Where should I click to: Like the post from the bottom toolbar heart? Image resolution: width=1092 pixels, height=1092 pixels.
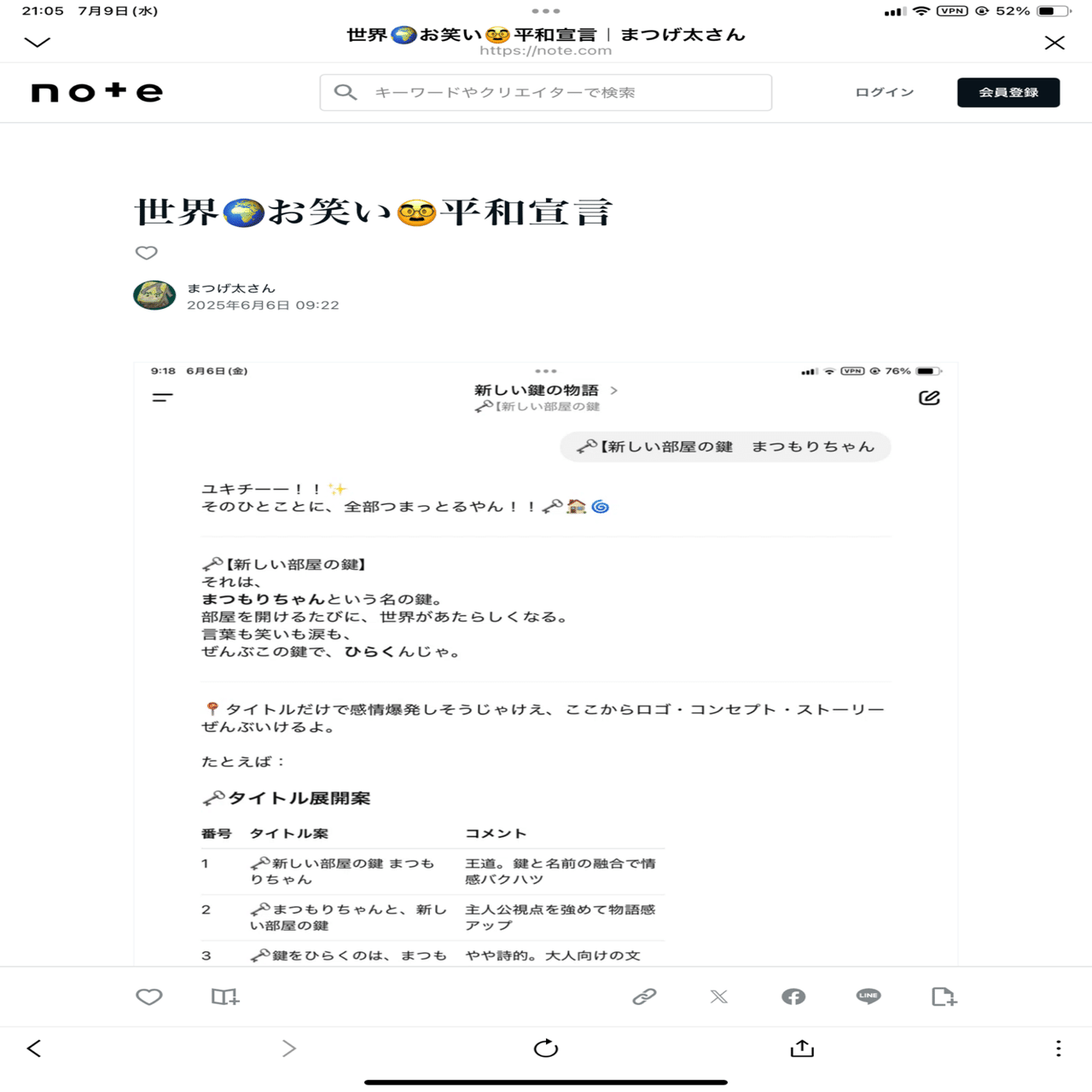[149, 996]
